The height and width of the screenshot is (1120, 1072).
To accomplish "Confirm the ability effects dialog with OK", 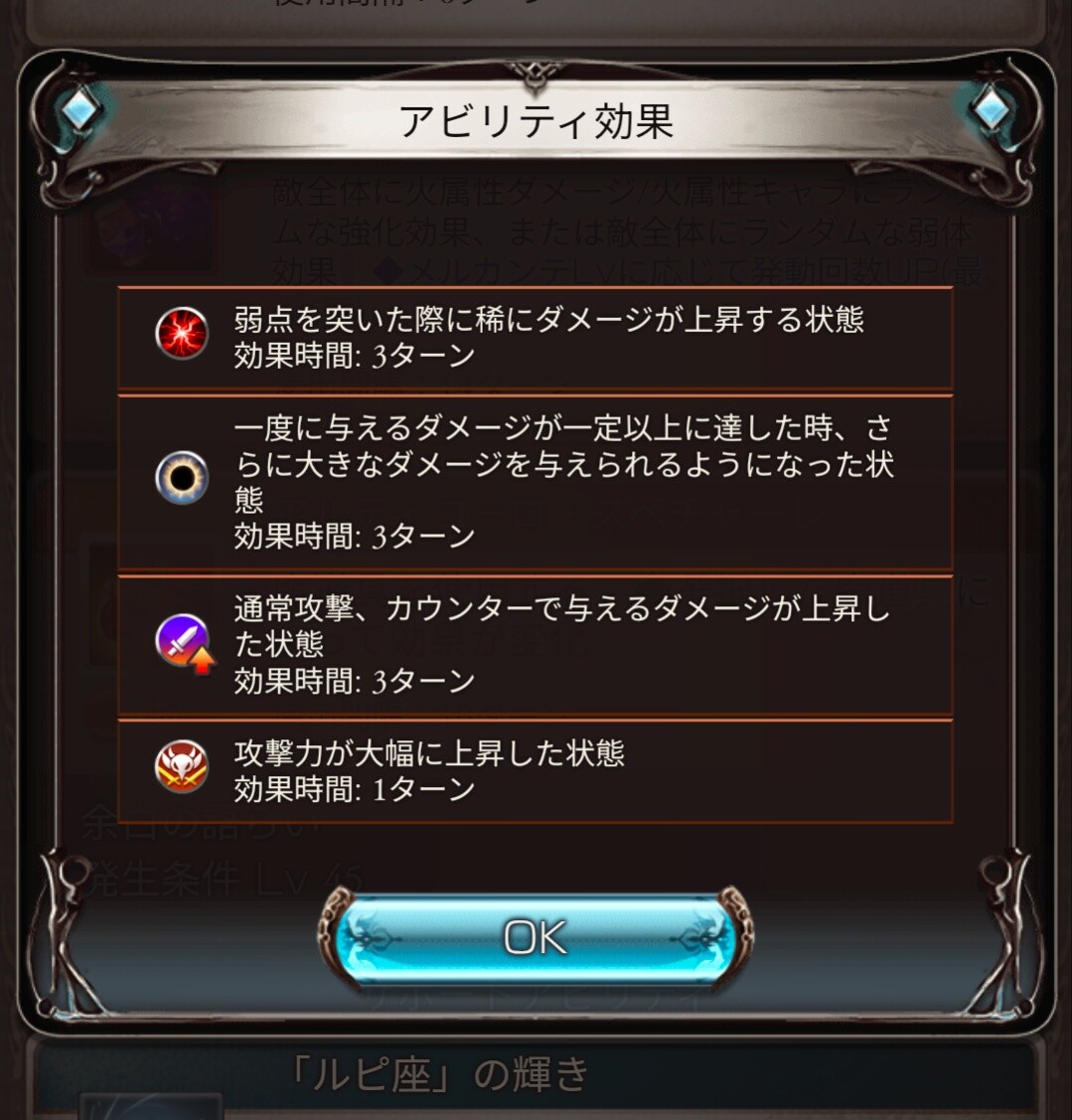I will [x=536, y=937].
